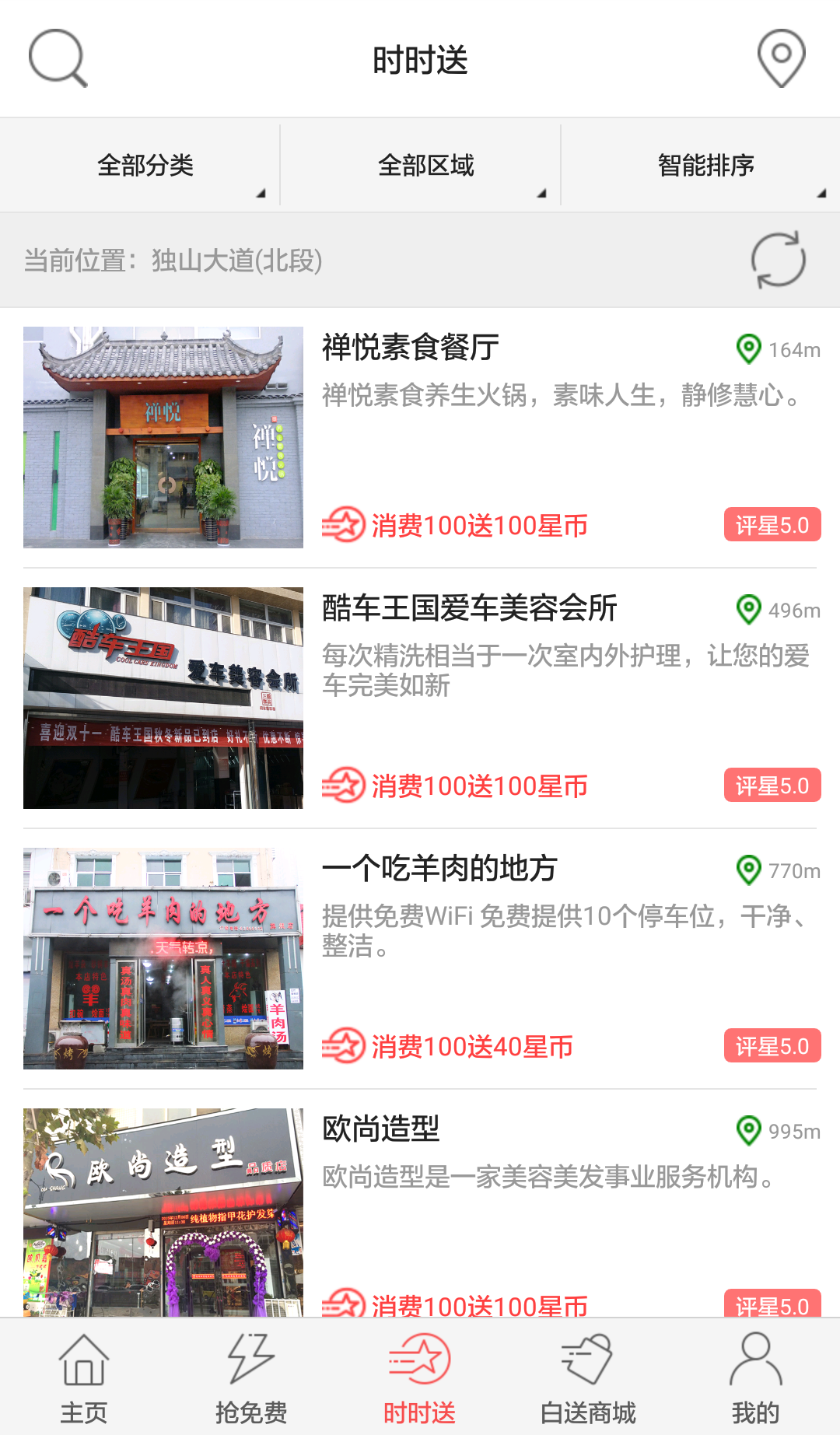The height and width of the screenshot is (1435, 840).
Task: Open the 白送商城 bag icon
Action: click(588, 1356)
